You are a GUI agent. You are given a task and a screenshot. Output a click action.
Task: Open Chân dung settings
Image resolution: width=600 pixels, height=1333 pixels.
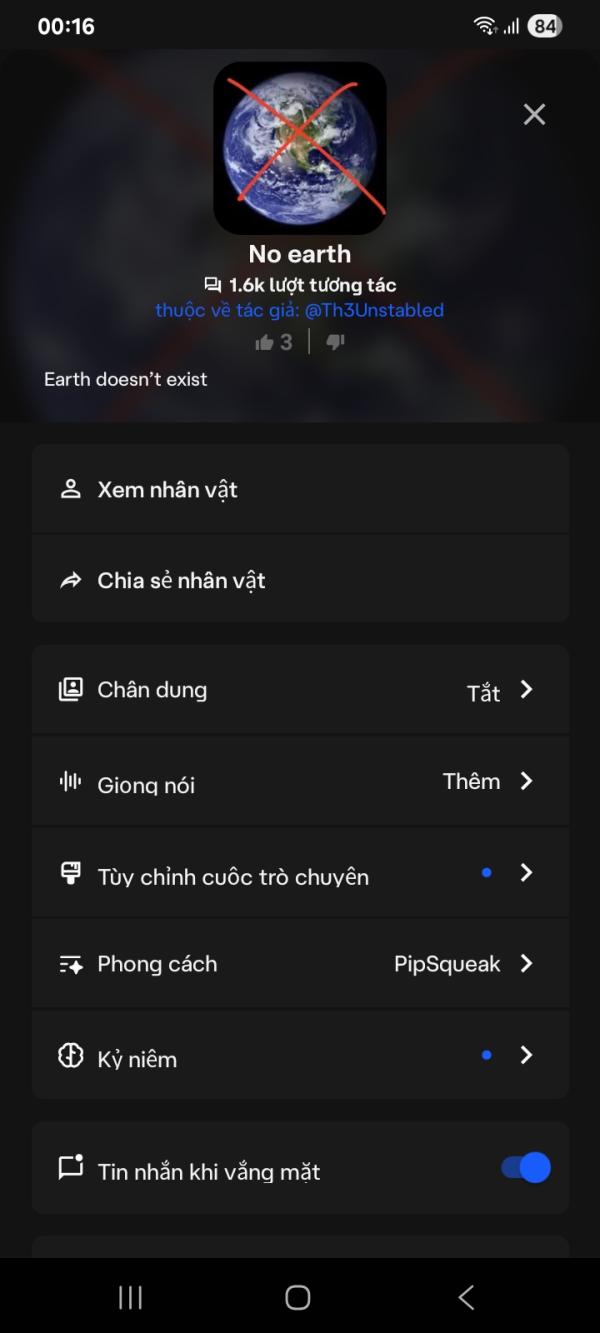pyautogui.click(x=300, y=690)
